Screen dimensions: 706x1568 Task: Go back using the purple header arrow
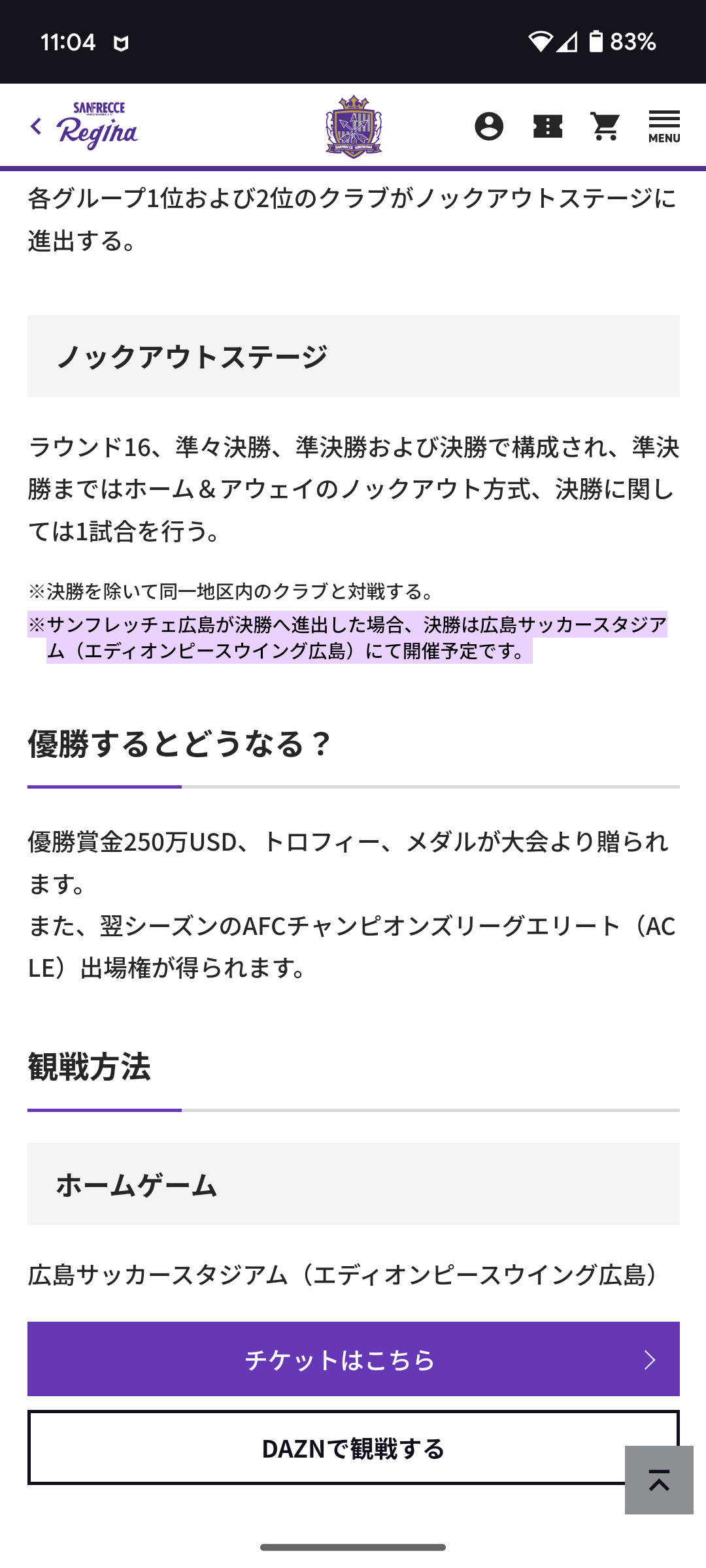click(x=36, y=126)
